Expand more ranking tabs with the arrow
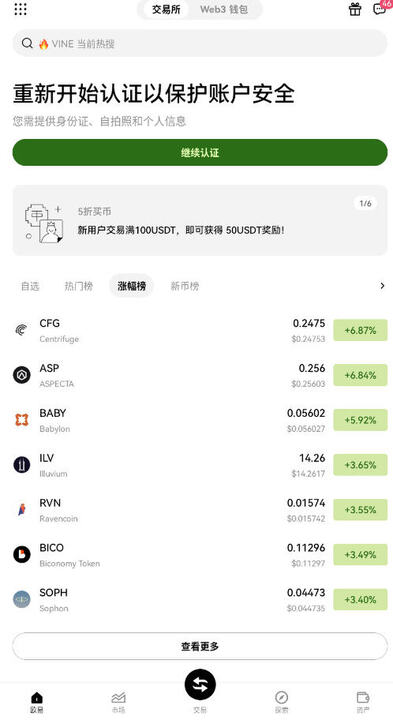The height and width of the screenshot is (720, 393). coord(382,286)
